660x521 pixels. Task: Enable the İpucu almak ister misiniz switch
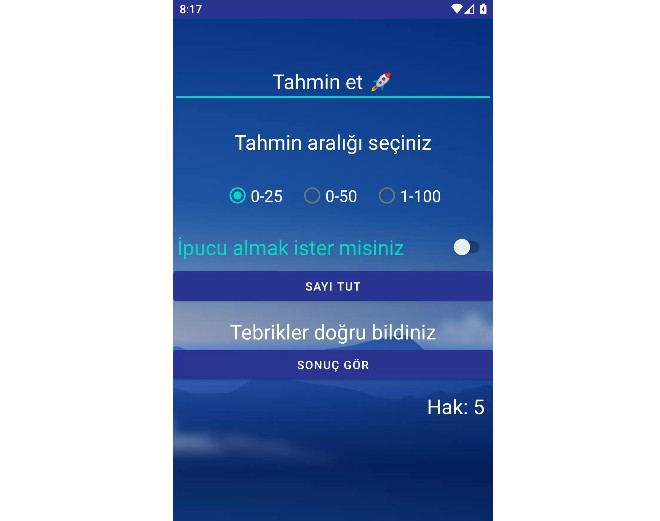(x=465, y=247)
